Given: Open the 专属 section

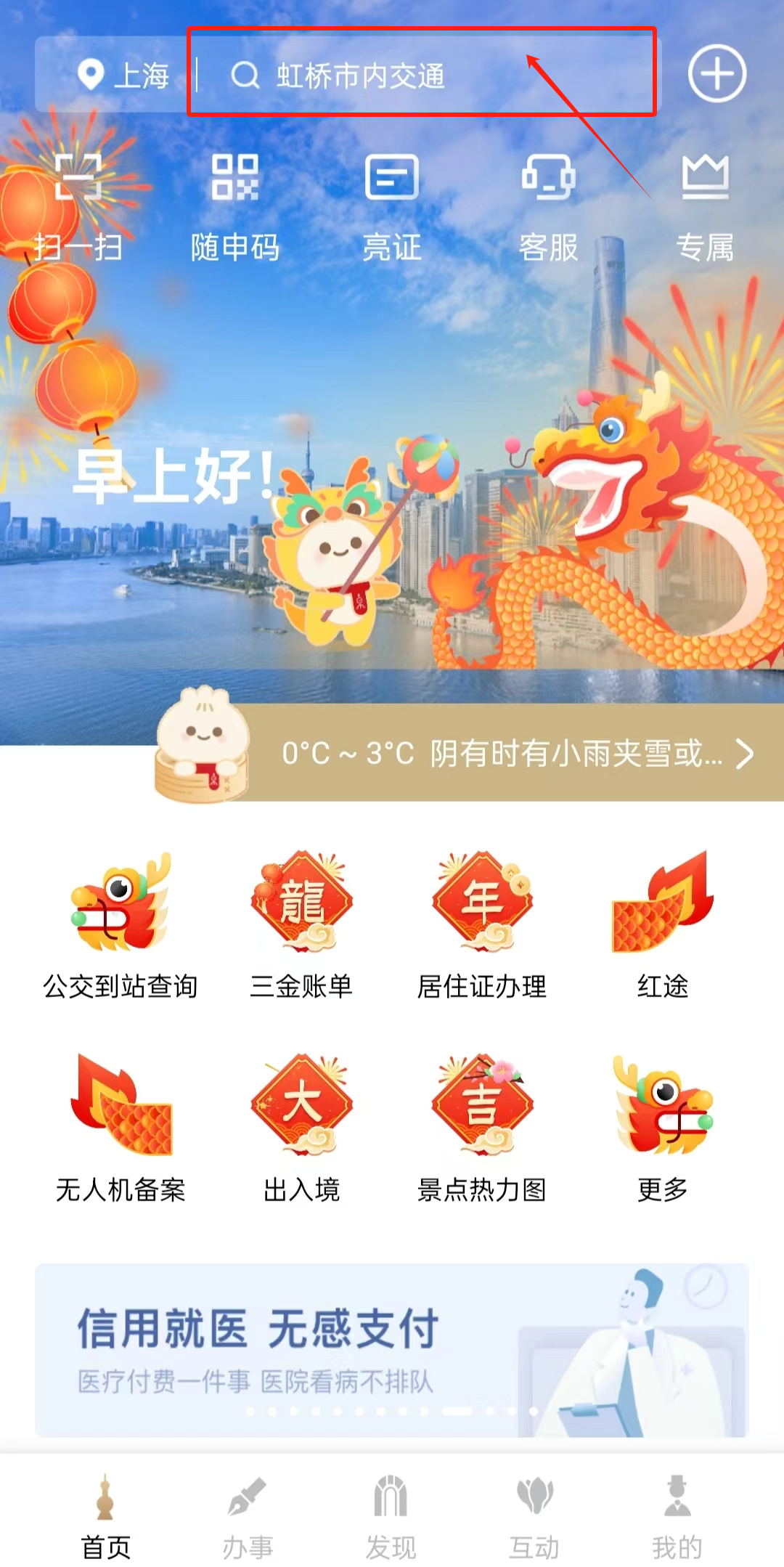Looking at the screenshot, I should click(705, 206).
